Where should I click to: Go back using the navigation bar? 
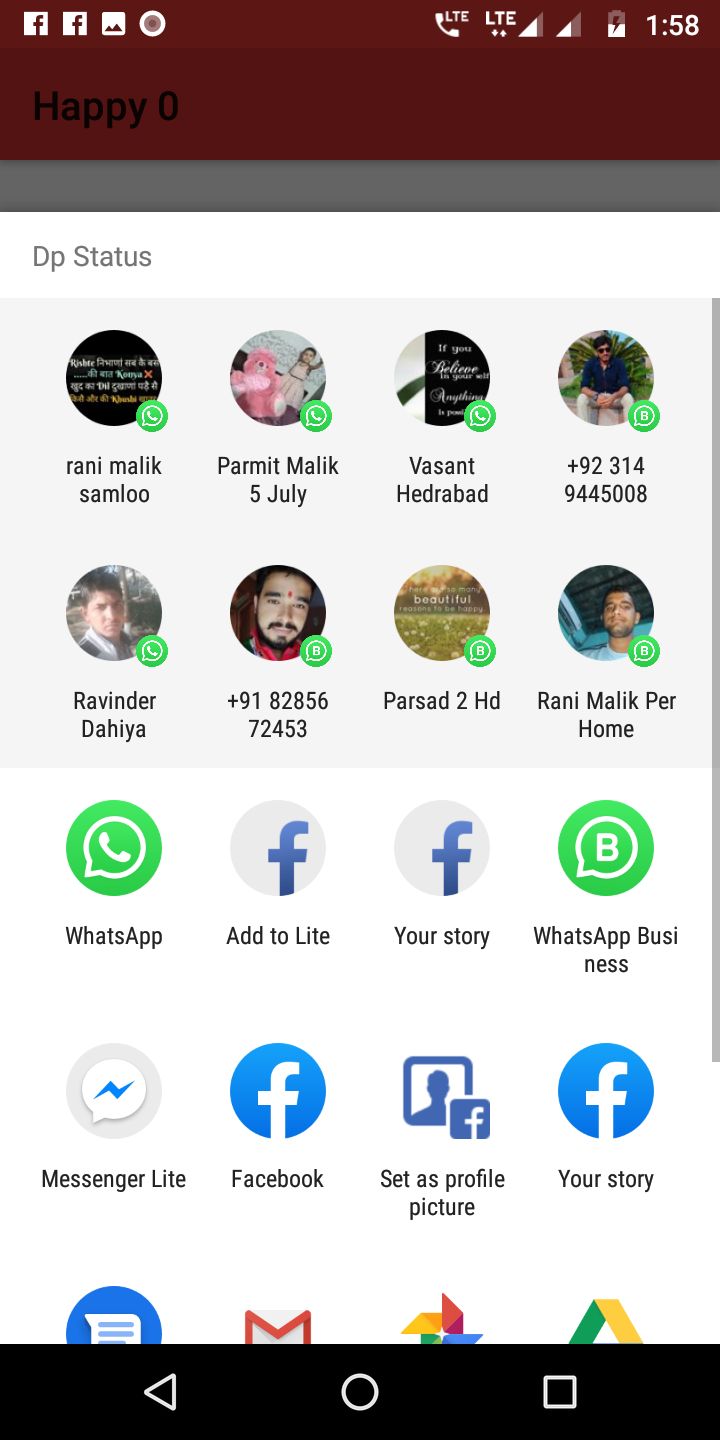point(160,1391)
